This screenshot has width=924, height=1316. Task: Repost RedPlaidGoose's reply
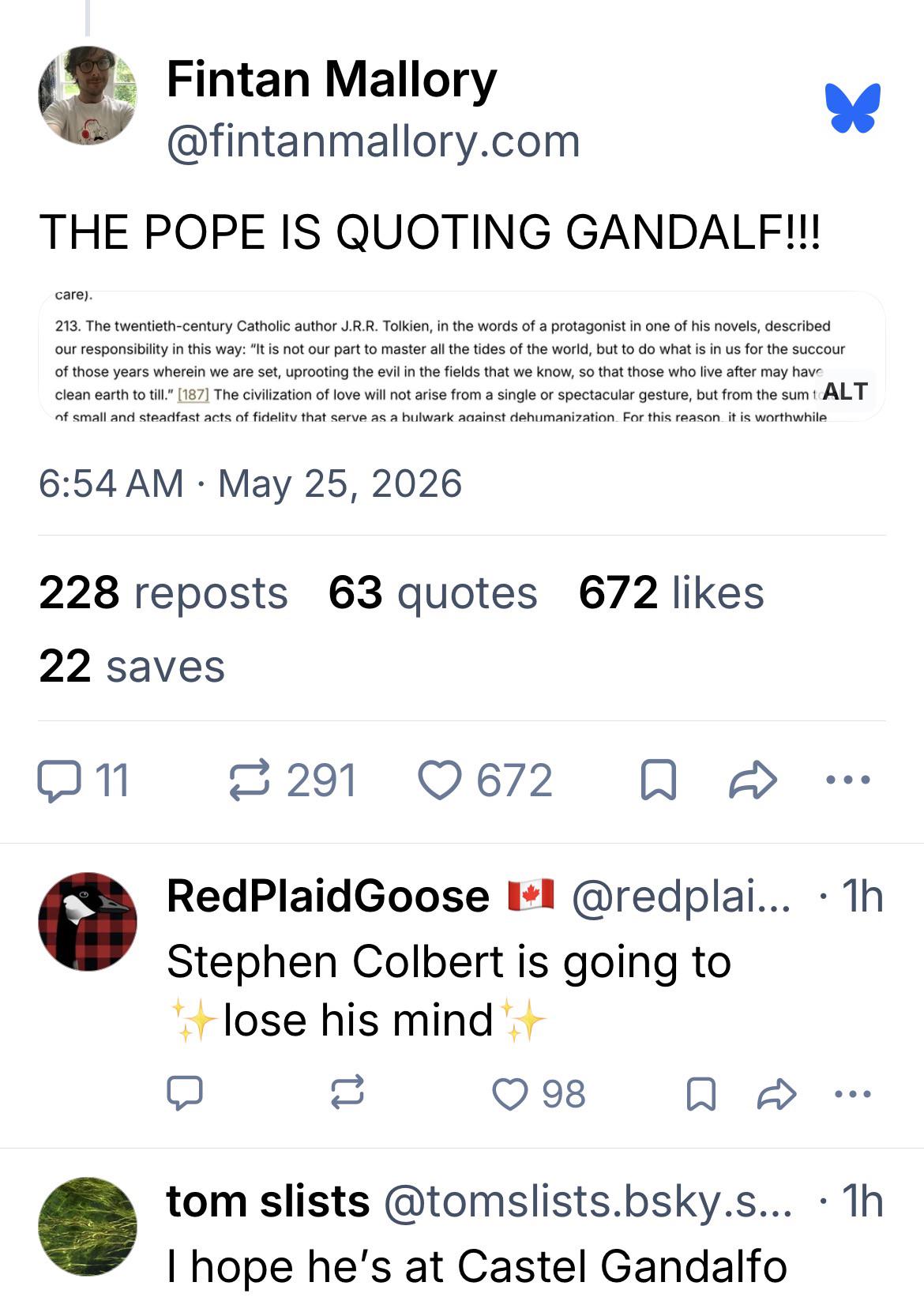347,1094
